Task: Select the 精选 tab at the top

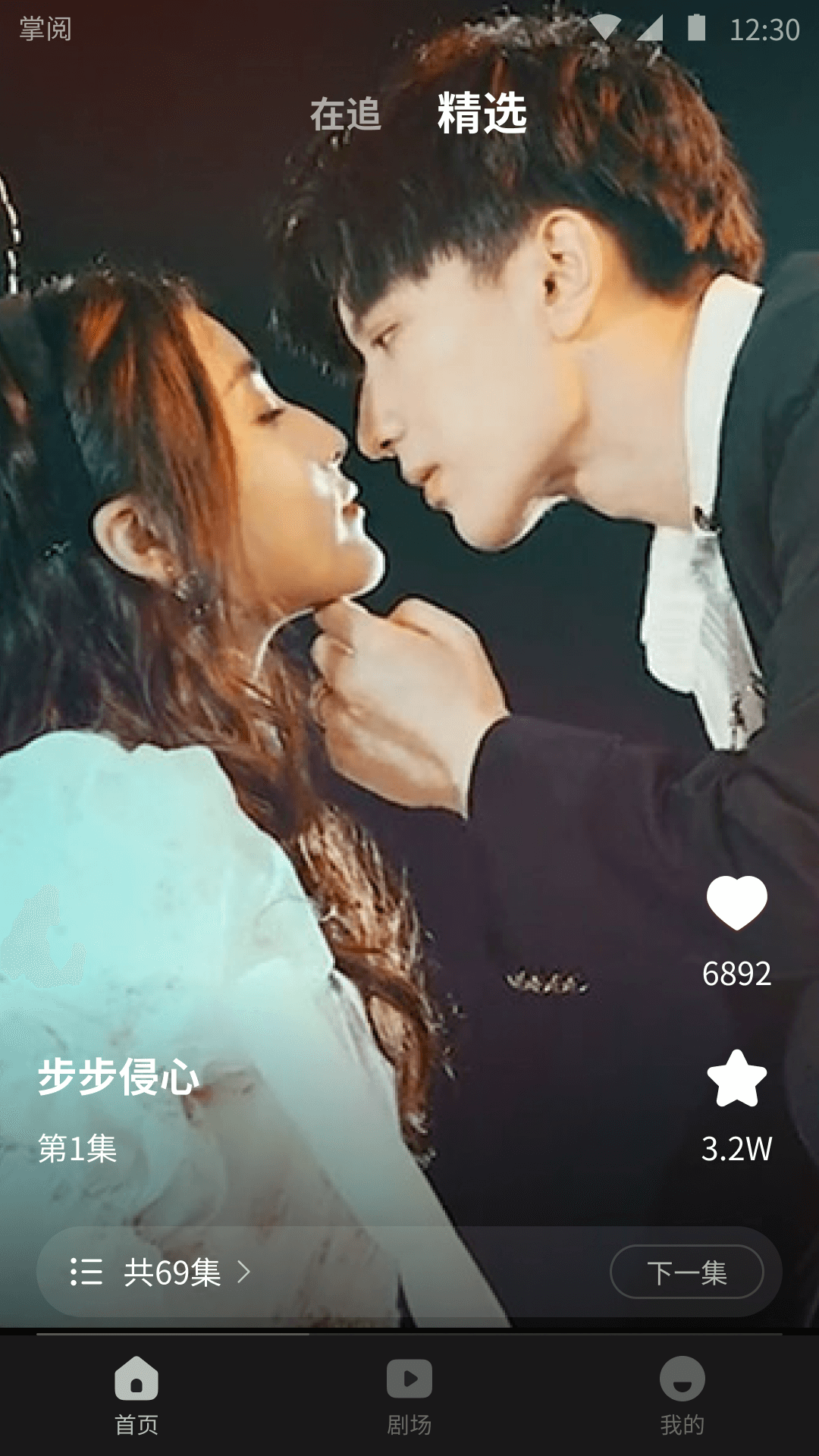Action: click(481, 114)
